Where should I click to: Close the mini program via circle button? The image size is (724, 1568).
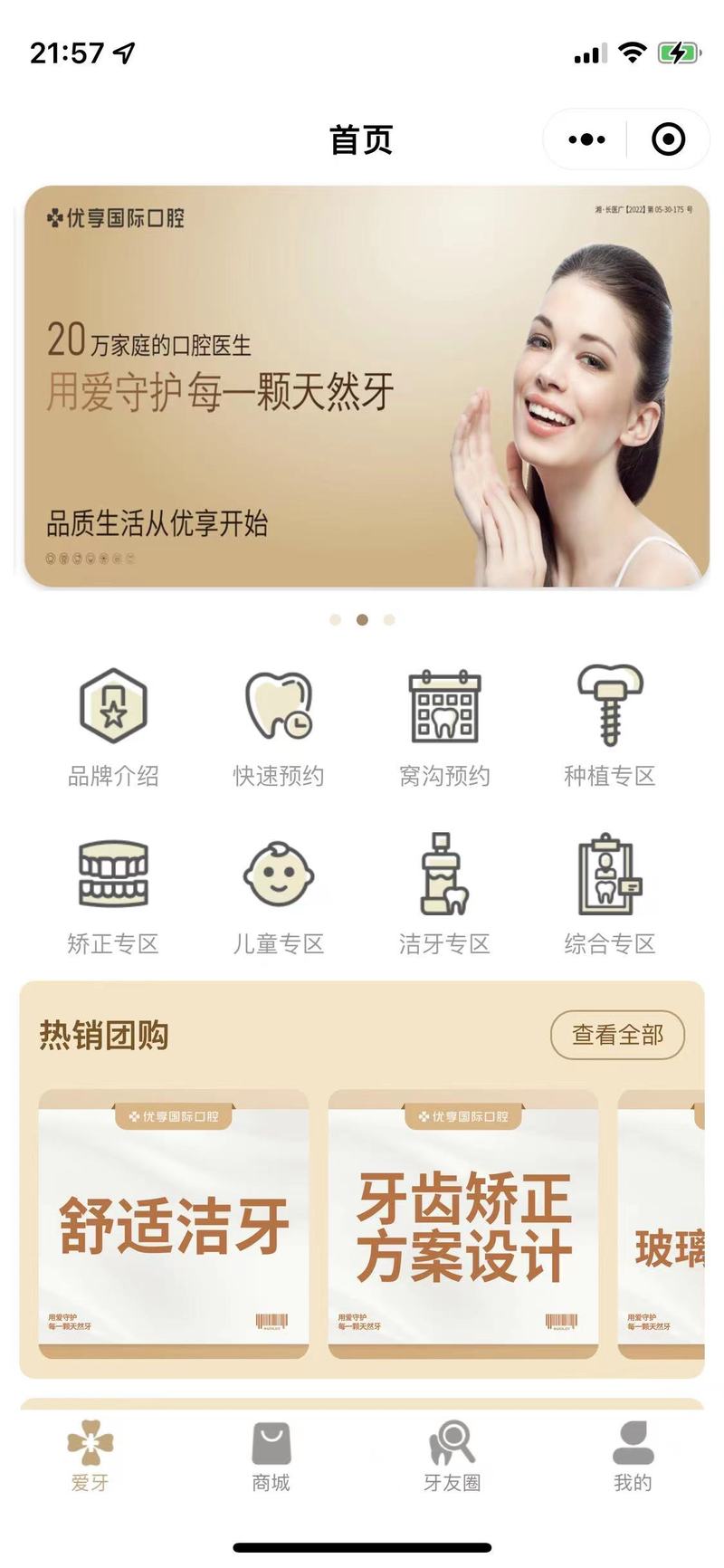coord(668,139)
